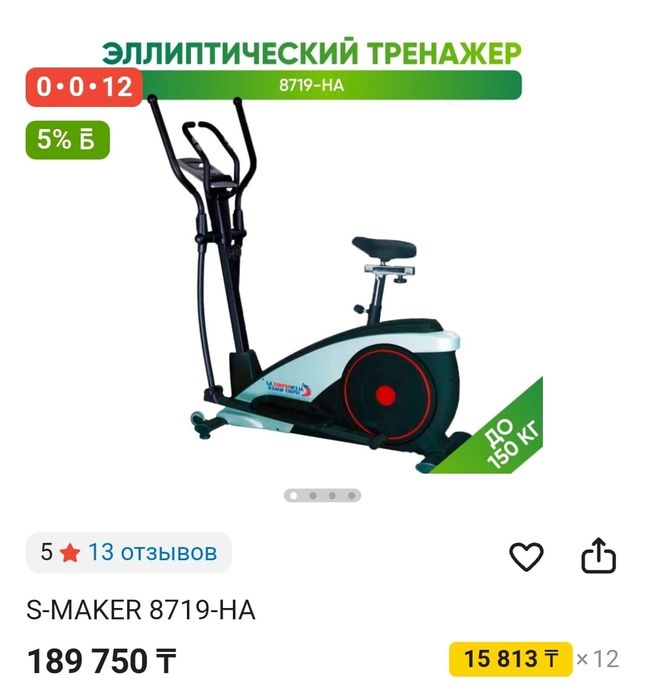Open the 13 отзывов reviews link
645x700 pixels.
pos(152,552)
